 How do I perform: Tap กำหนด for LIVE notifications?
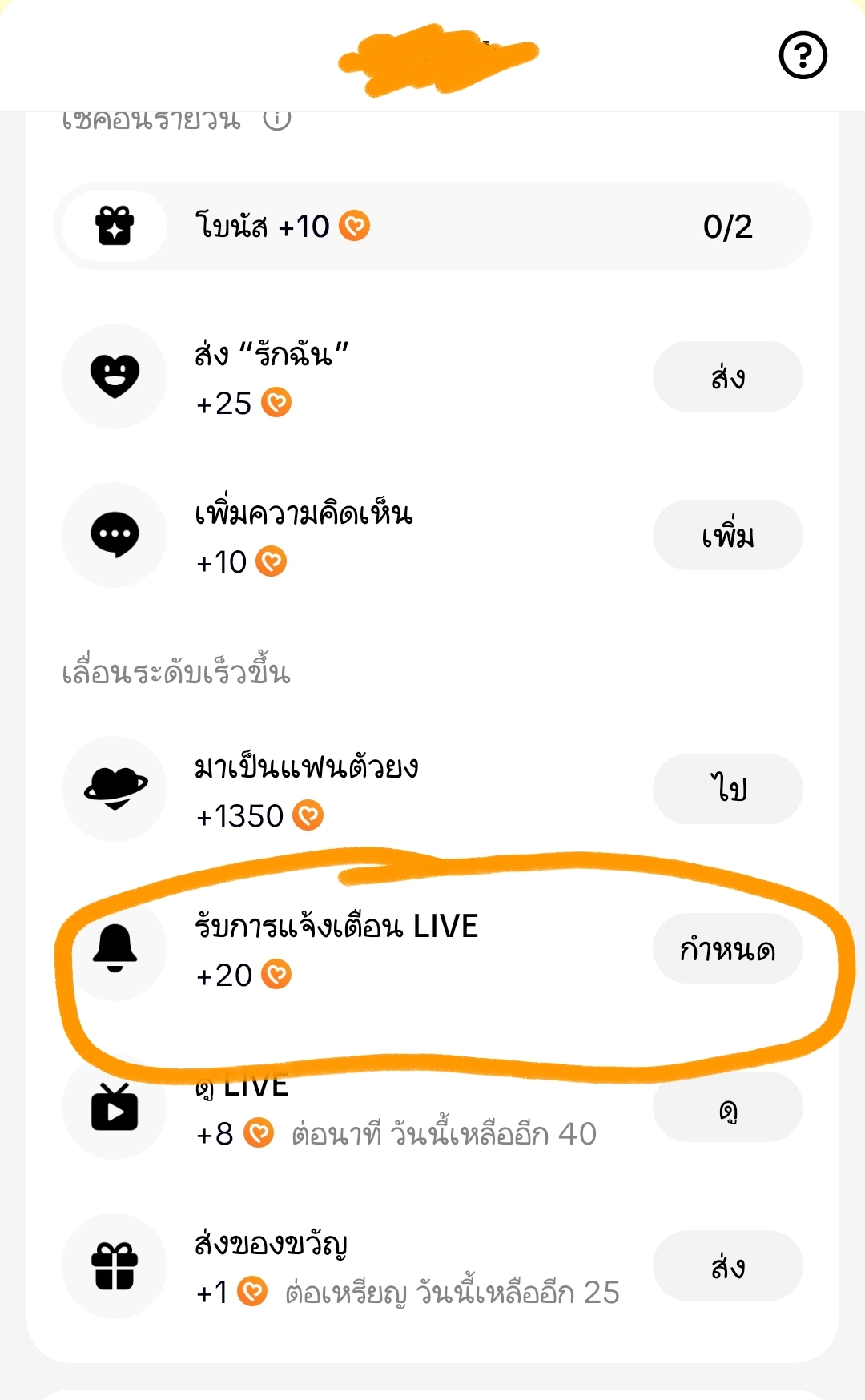tap(727, 949)
